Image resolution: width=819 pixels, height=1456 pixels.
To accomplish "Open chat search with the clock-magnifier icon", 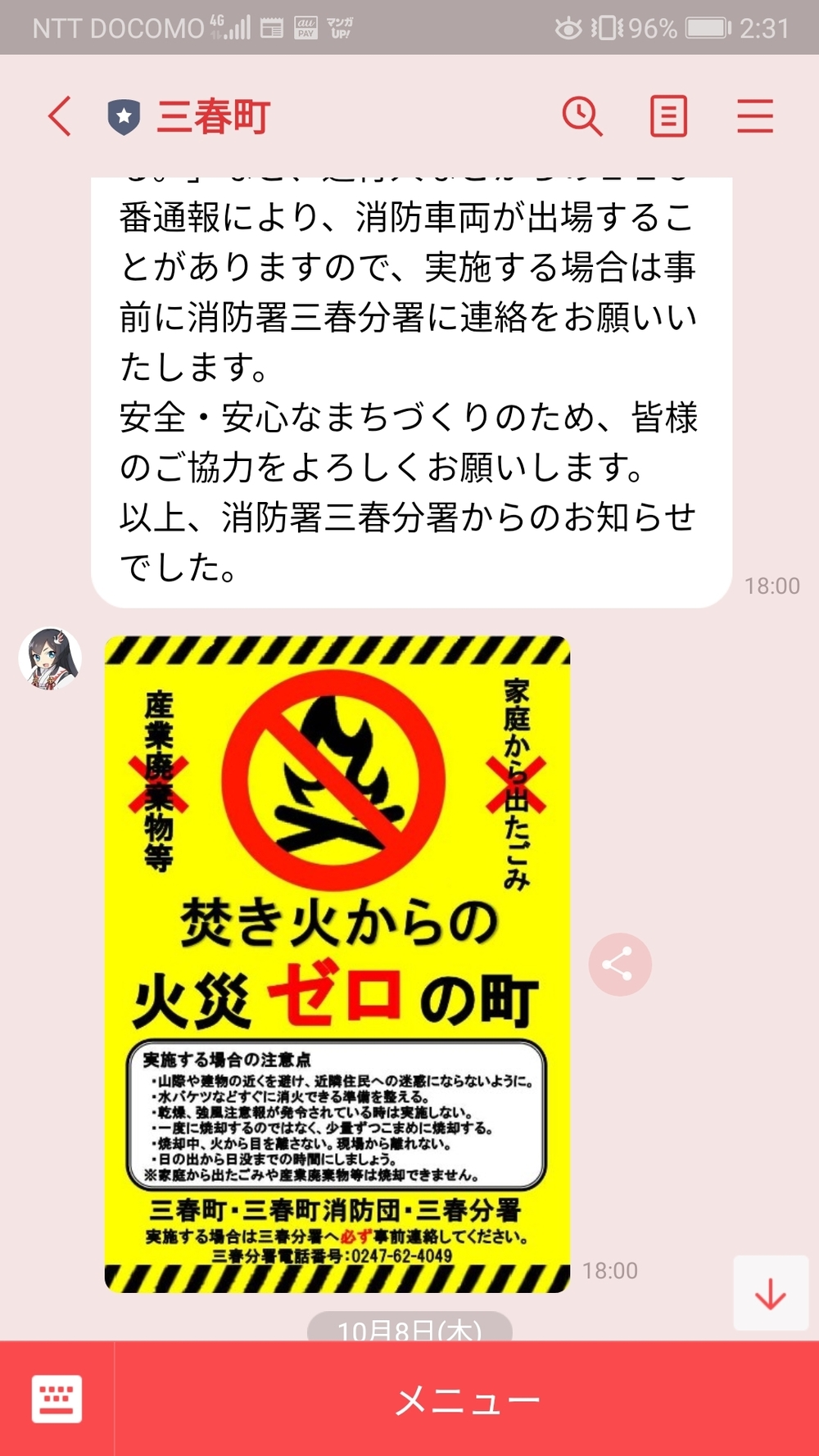I will (x=582, y=115).
